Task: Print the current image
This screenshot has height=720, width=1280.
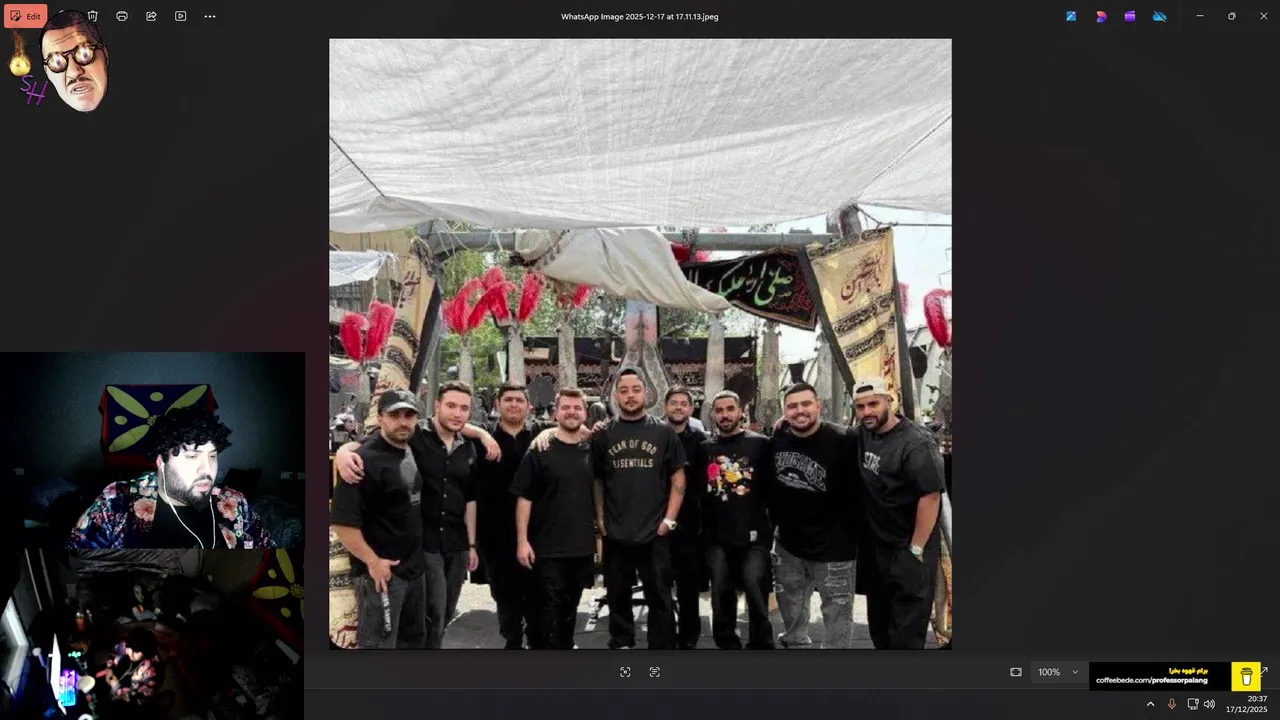Action: pyautogui.click(x=122, y=16)
